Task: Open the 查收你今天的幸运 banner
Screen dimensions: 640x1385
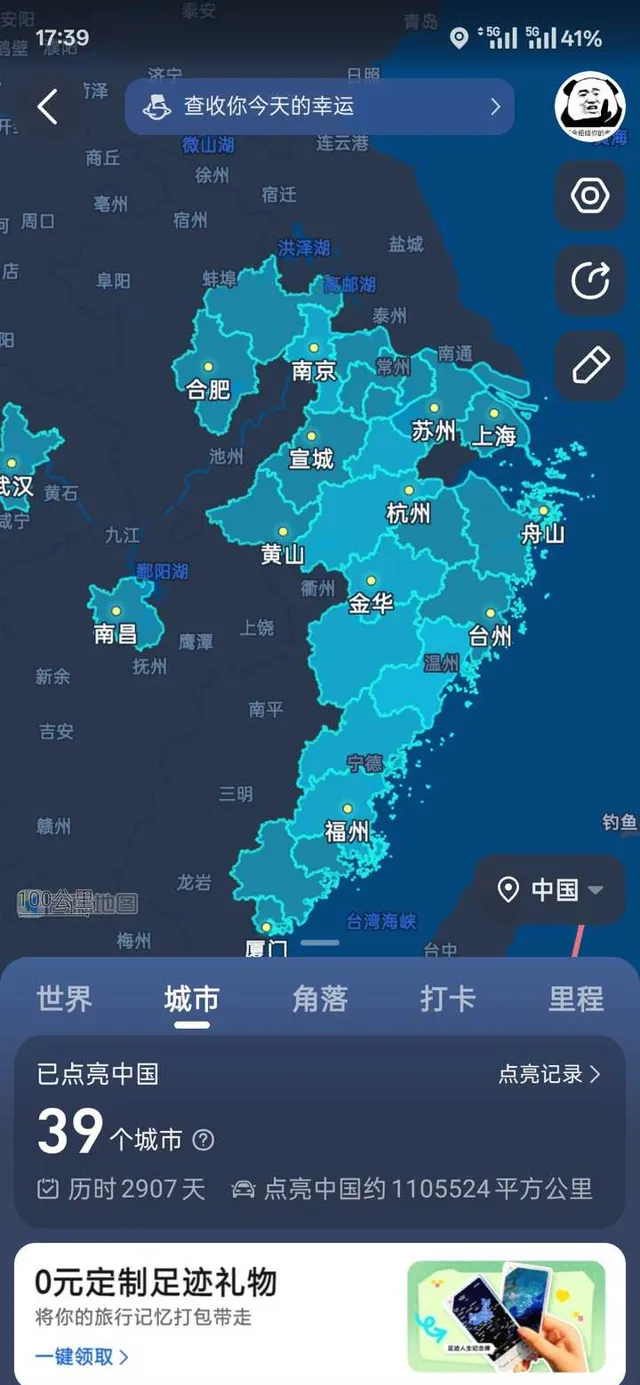Action: 320,107
